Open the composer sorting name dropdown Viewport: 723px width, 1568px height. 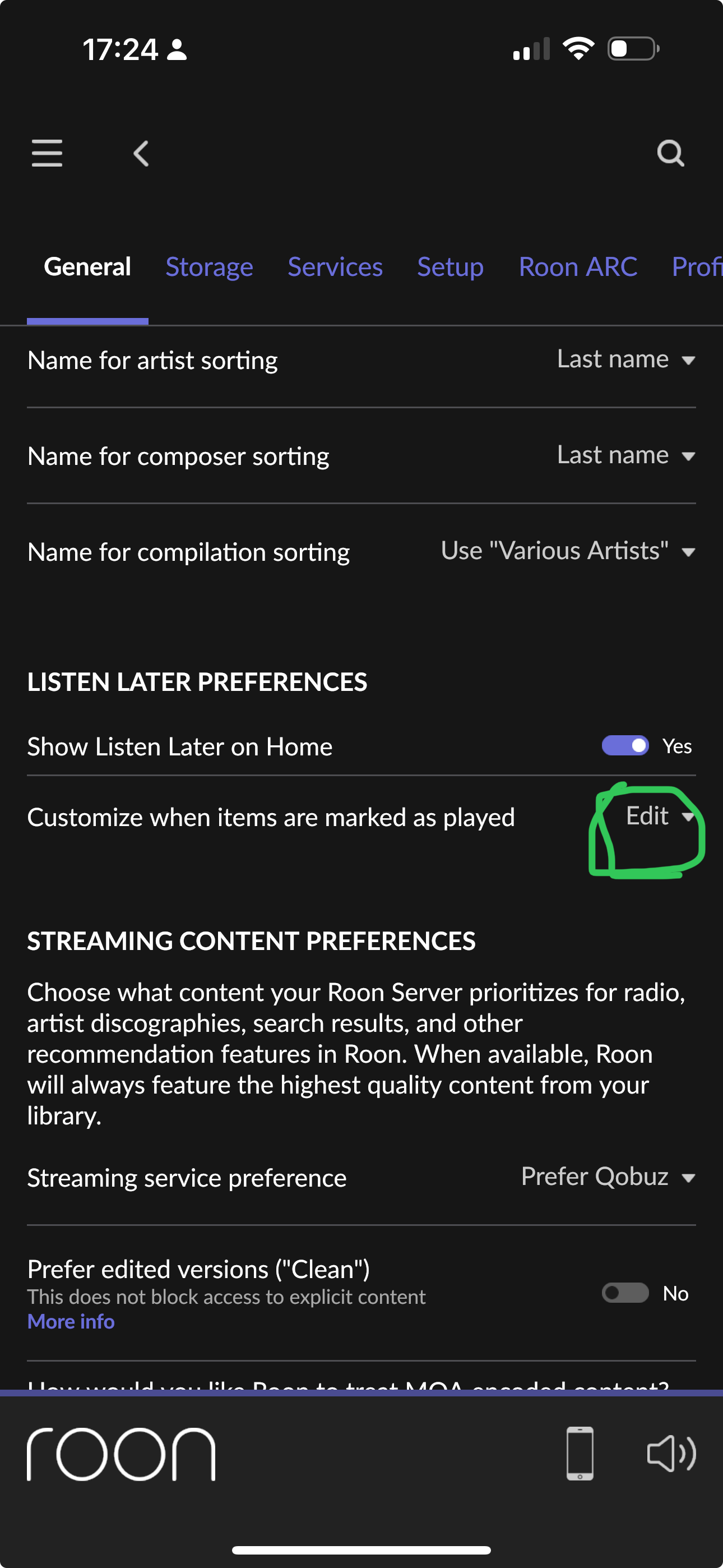click(x=625, y=455)
